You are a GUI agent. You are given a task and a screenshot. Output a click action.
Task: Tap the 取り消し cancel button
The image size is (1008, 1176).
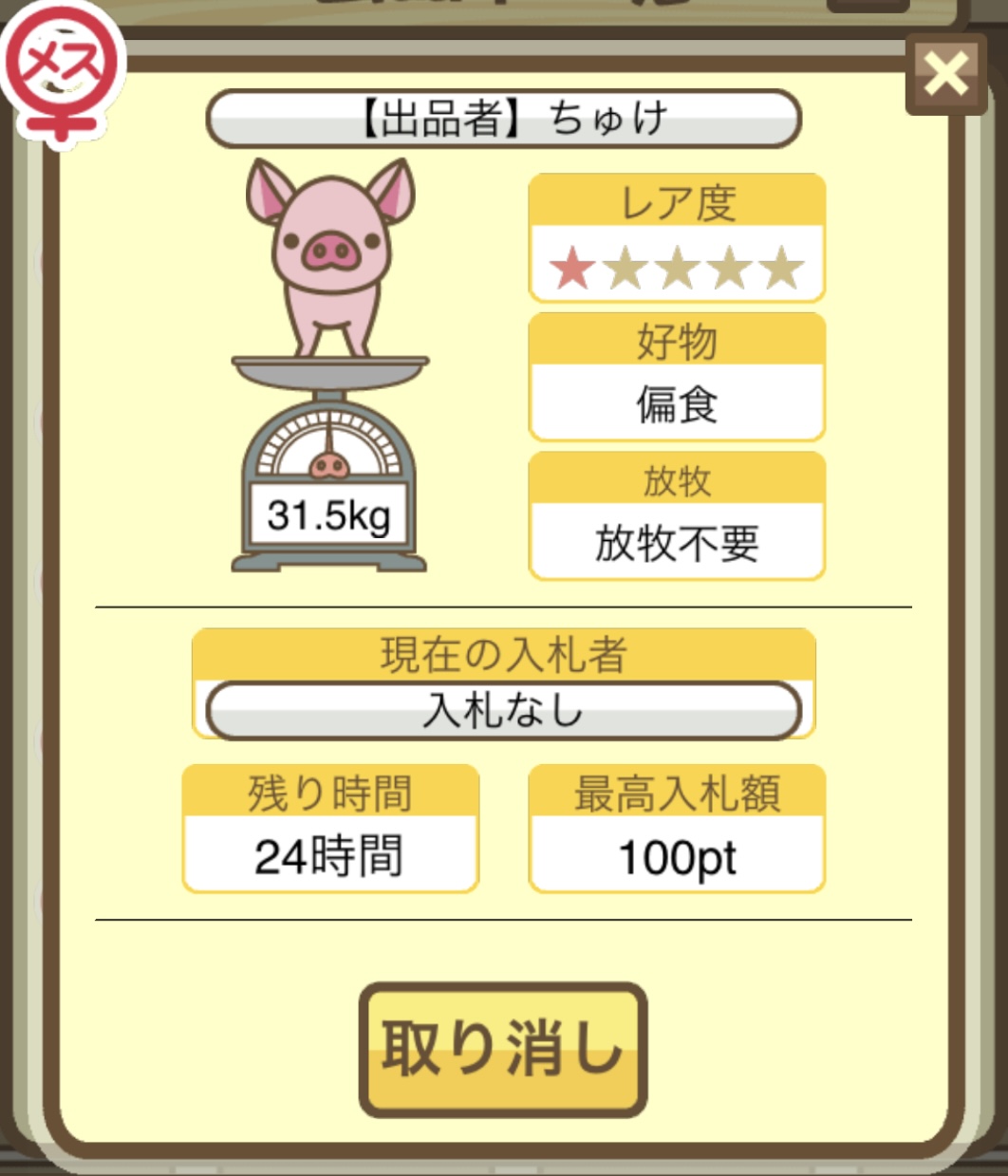coord(503,1049)
